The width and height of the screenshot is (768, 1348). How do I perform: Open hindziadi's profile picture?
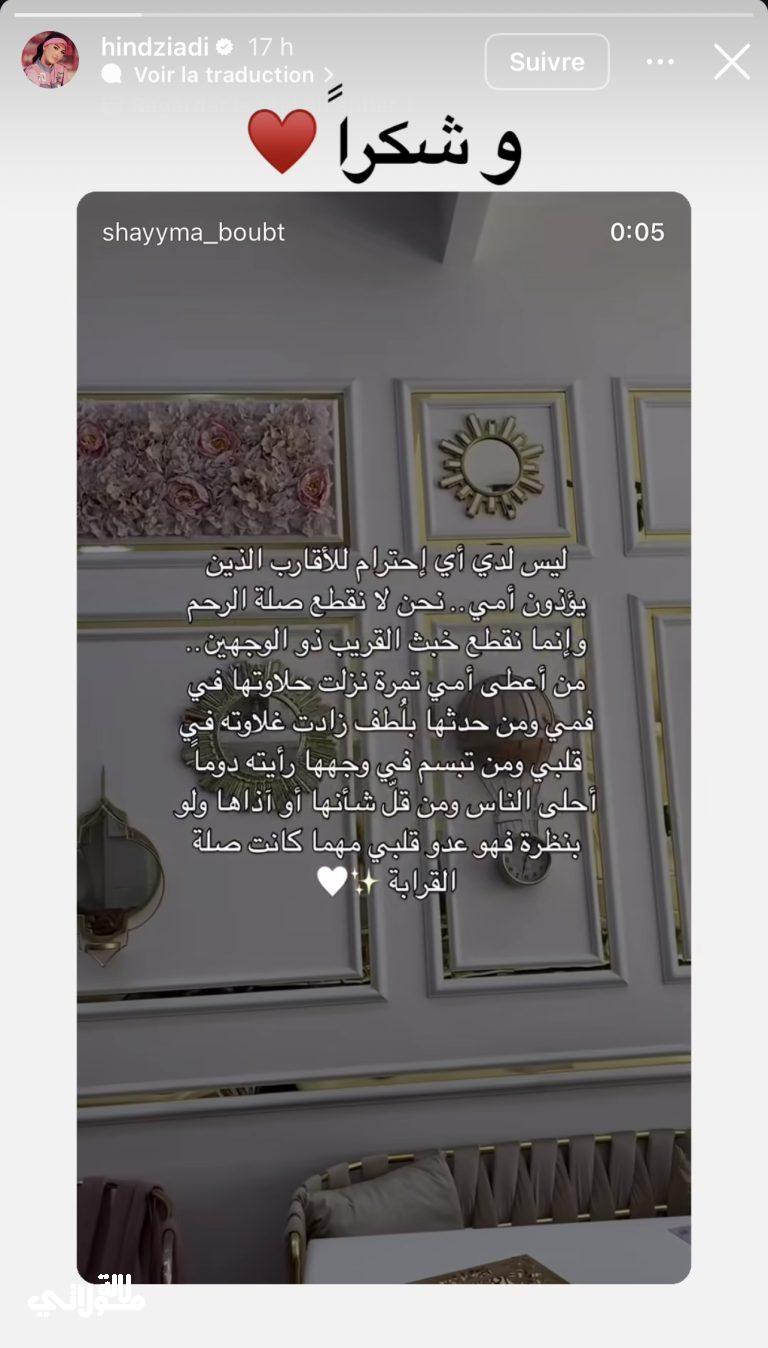50,60
